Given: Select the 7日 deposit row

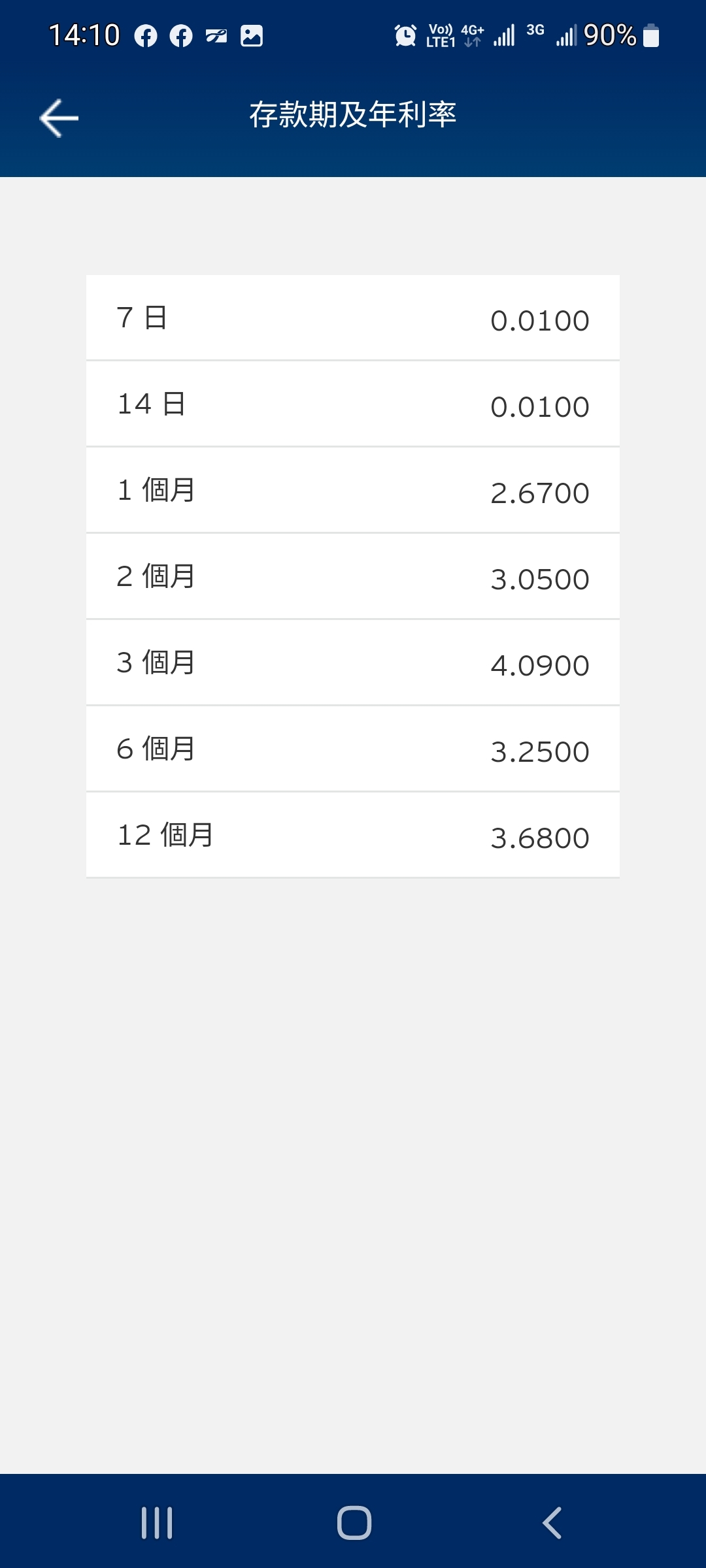Looking at the screenshot, I should pos(353,318).
